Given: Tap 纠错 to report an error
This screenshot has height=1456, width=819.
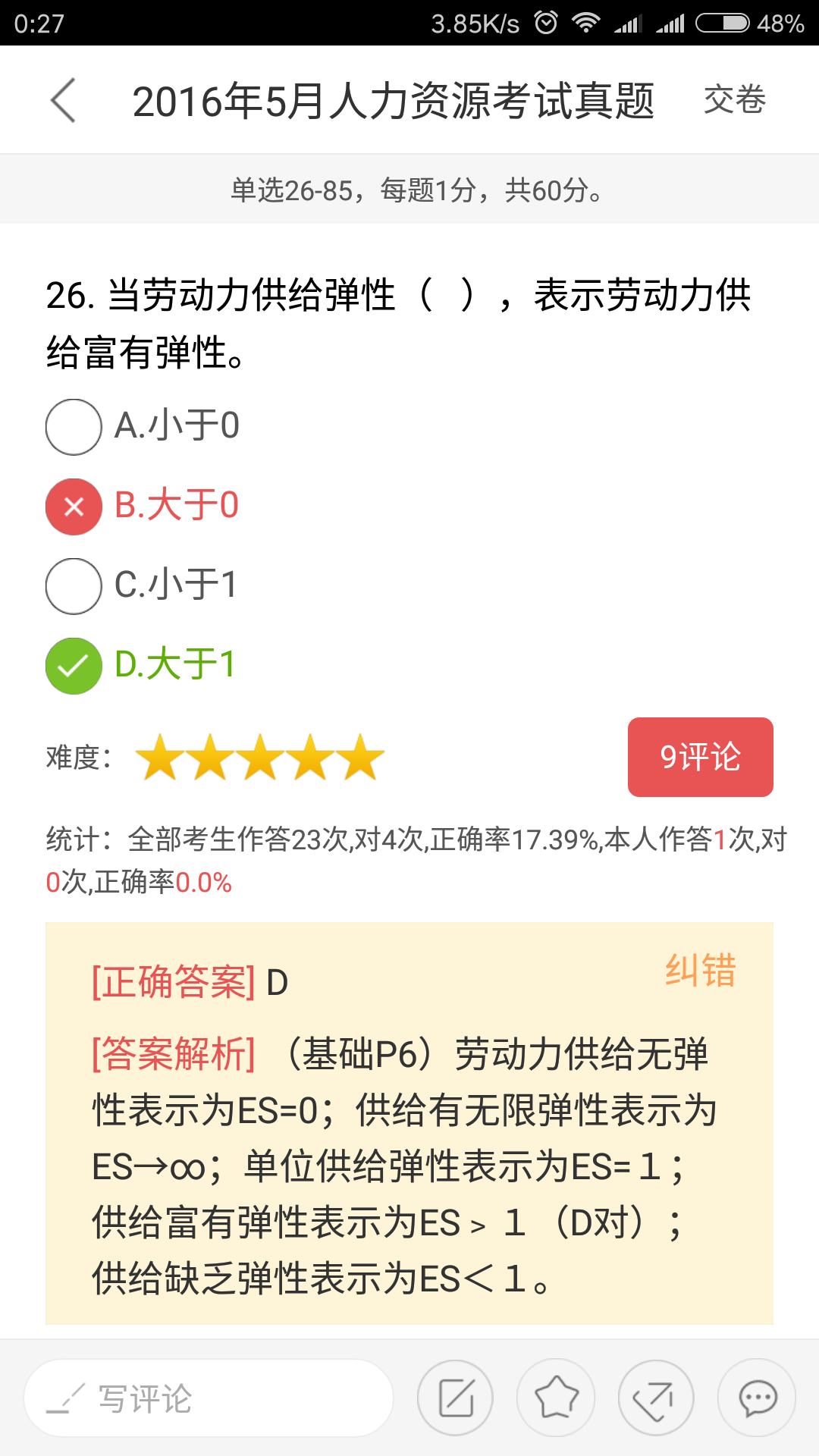Looking at the screenshot, I should 701,970.
